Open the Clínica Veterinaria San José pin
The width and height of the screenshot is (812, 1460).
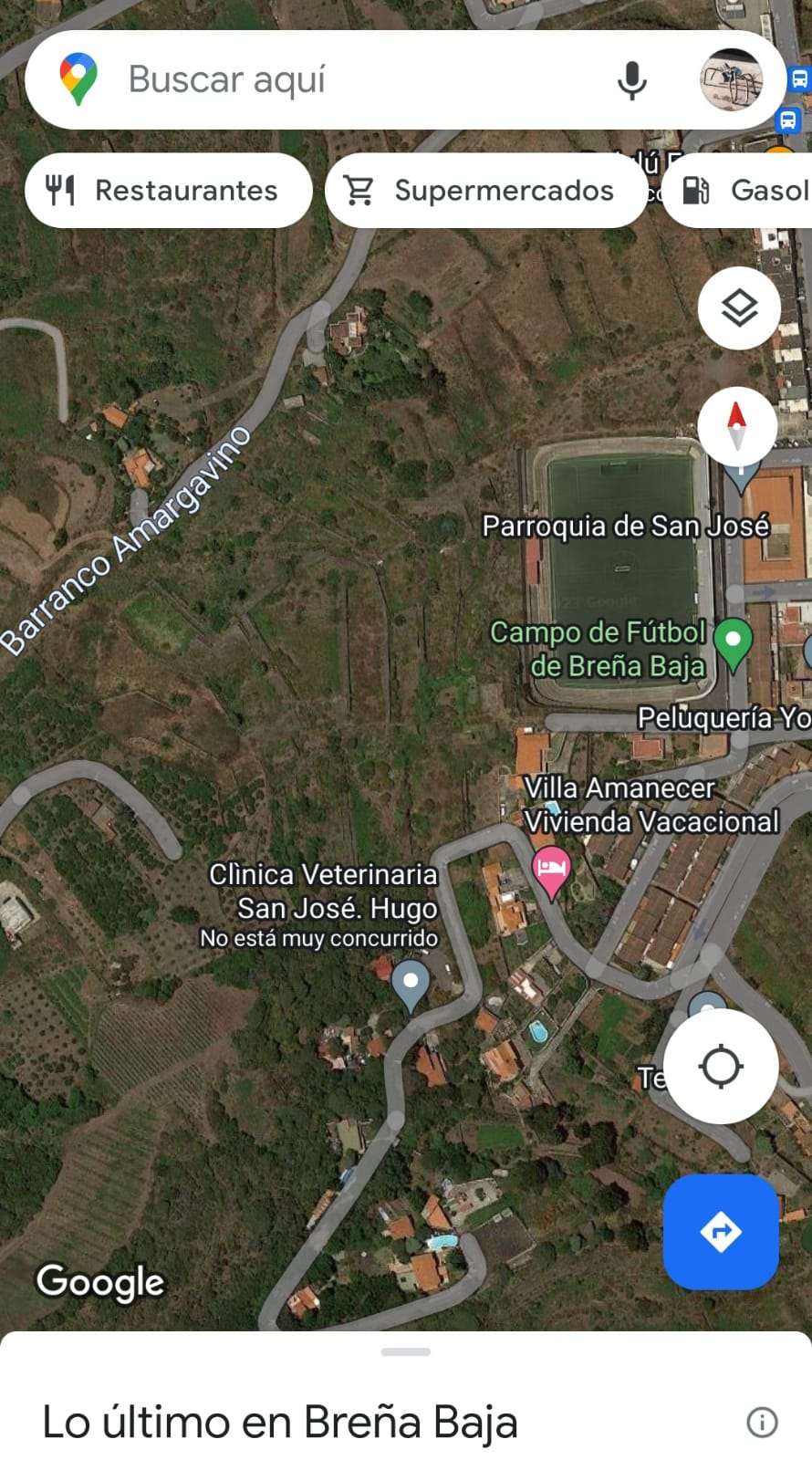tap(411, 984)
